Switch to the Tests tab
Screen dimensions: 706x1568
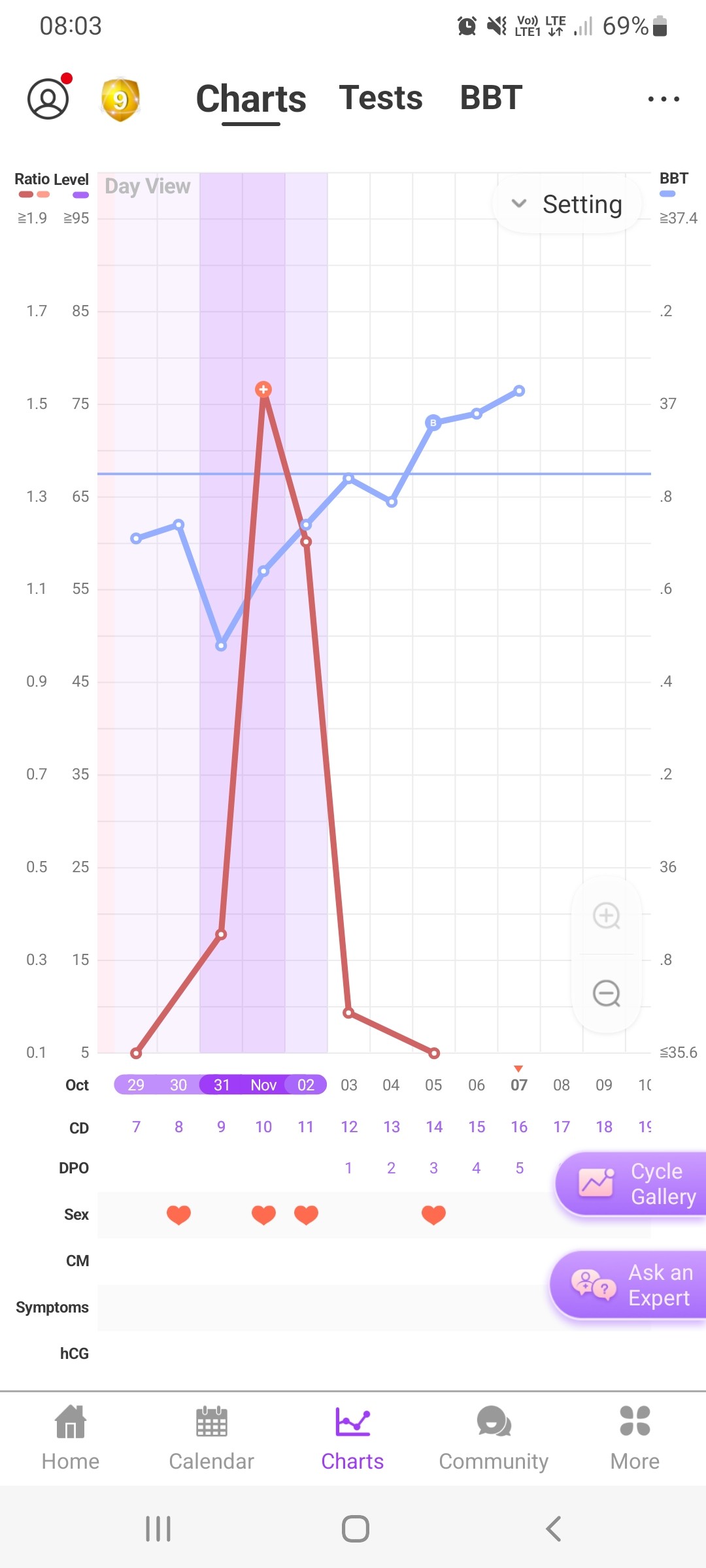point(380,98)
